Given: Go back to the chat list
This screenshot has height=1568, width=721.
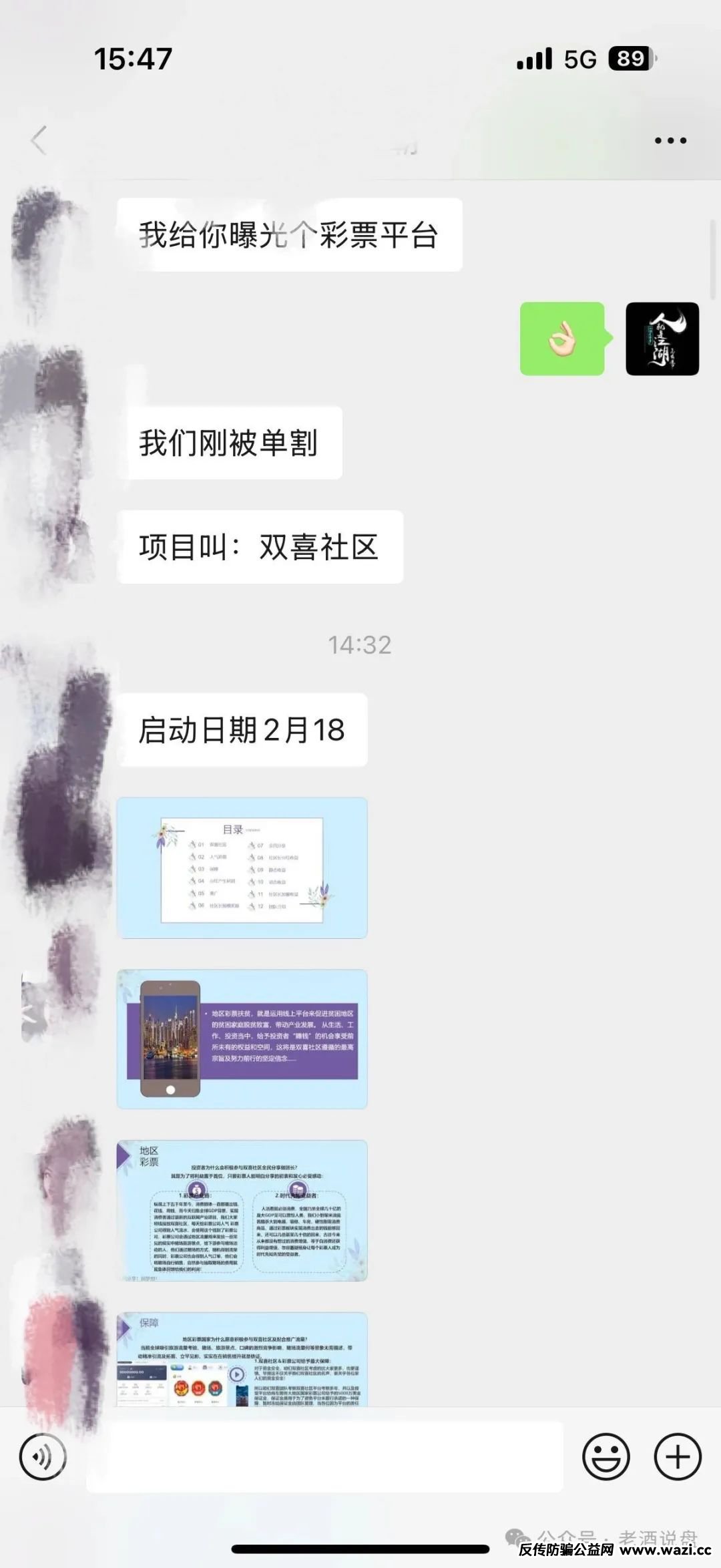Looking at the screenshot, I should click(39, 140).
